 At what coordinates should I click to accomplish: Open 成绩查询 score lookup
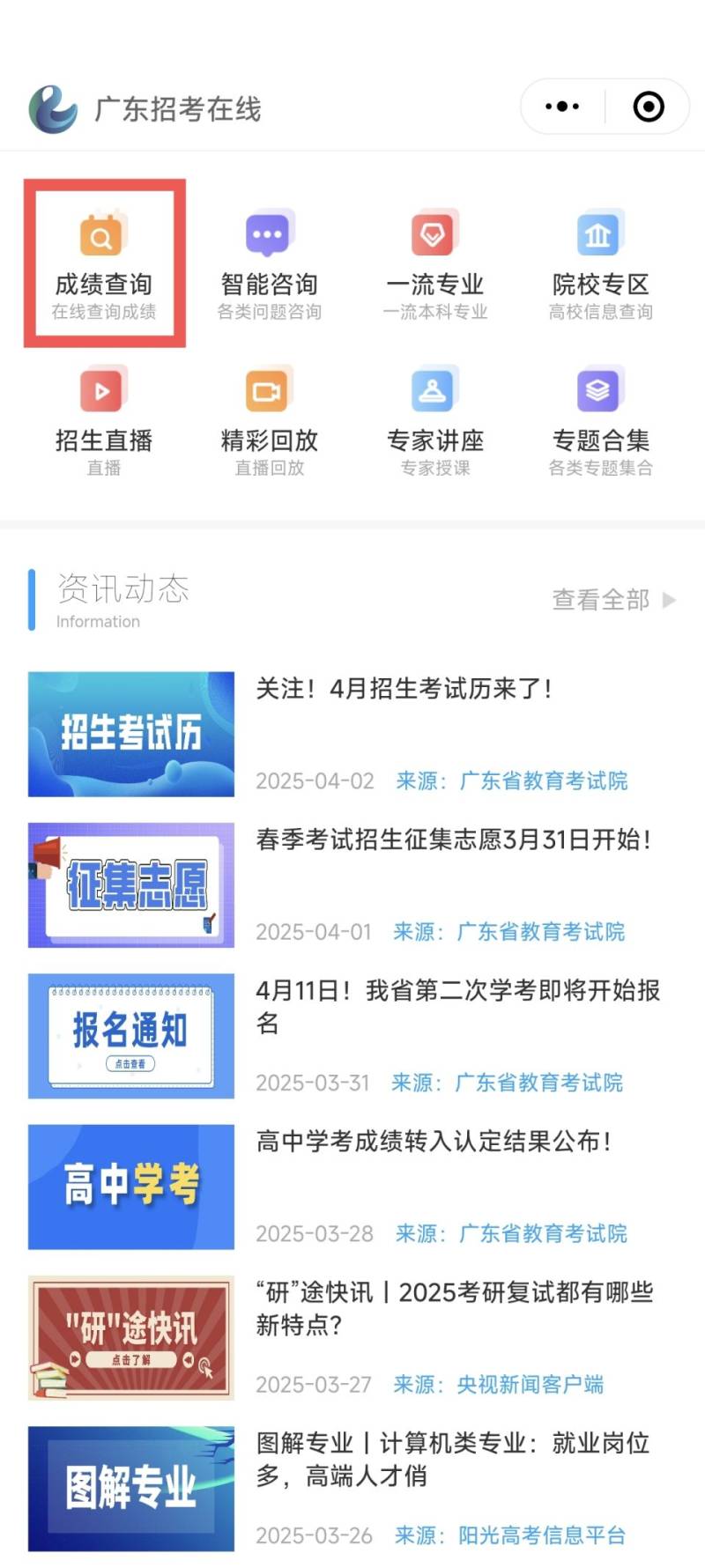click(104, 263)
